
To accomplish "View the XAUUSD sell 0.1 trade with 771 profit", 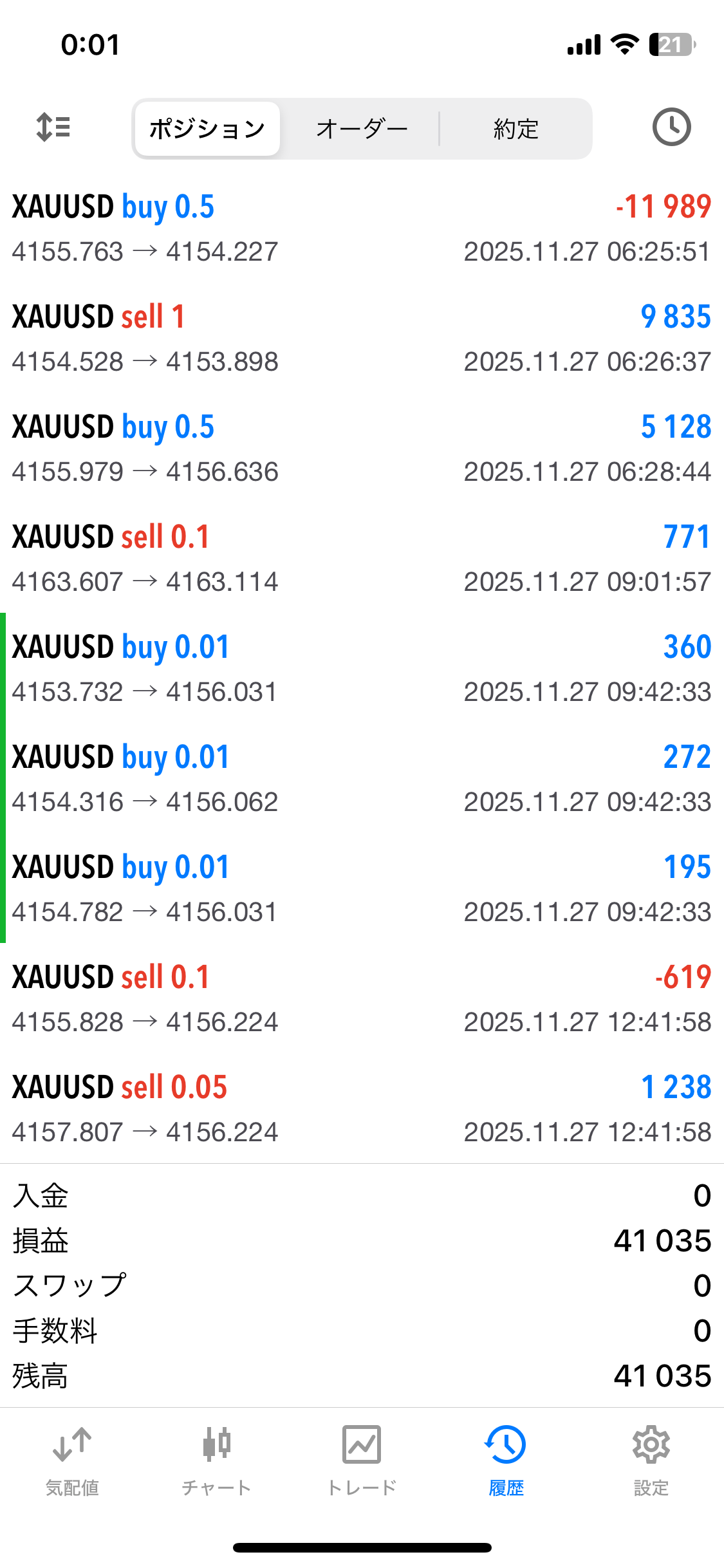I will [x=362, y=559].
